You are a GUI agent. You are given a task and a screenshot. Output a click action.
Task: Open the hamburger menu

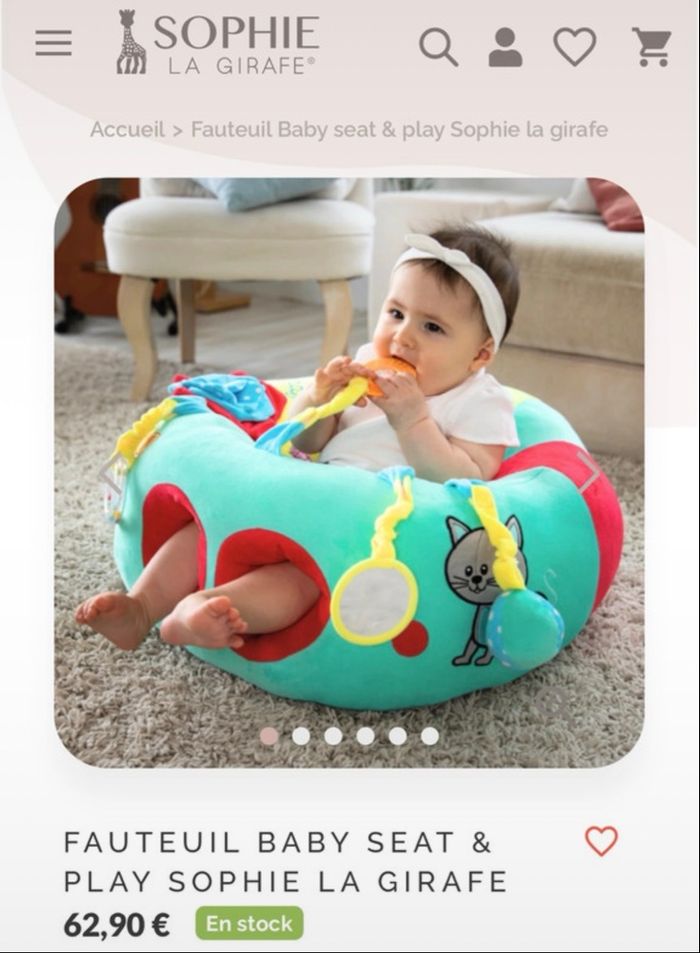point(53,44)
